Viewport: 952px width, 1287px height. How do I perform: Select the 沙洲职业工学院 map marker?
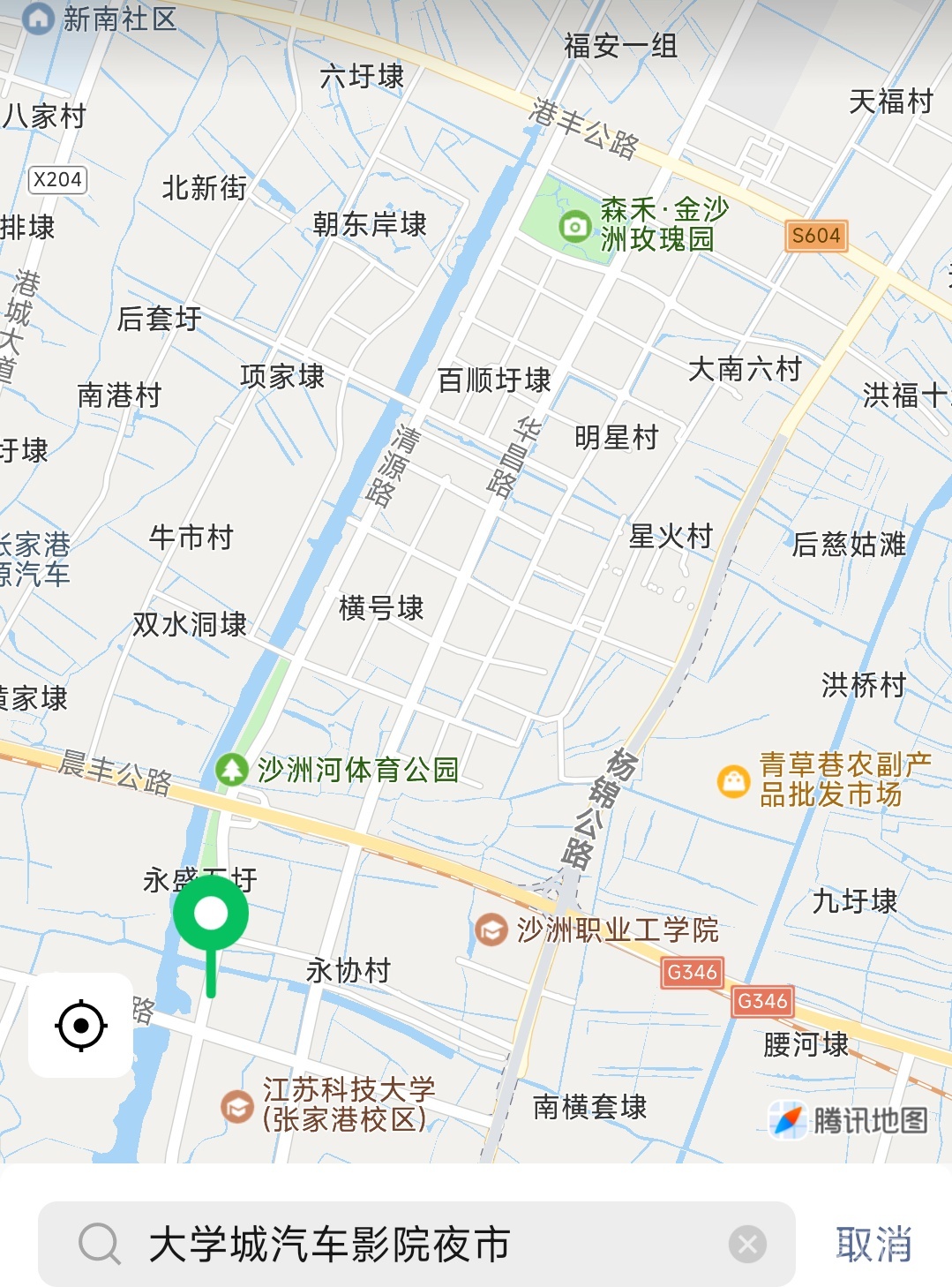point(491,929)
